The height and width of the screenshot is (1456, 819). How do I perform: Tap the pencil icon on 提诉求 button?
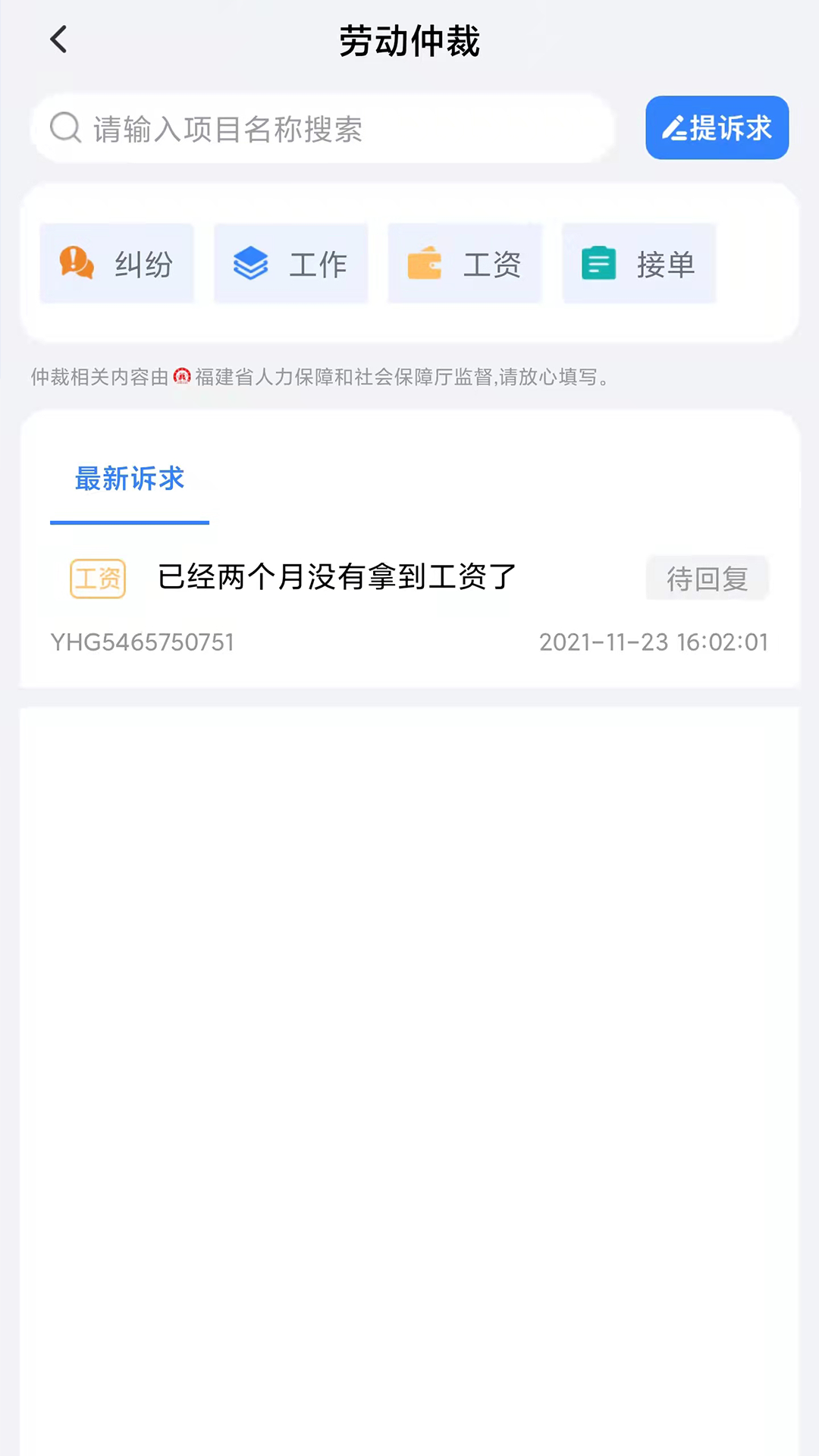point(673,128)
